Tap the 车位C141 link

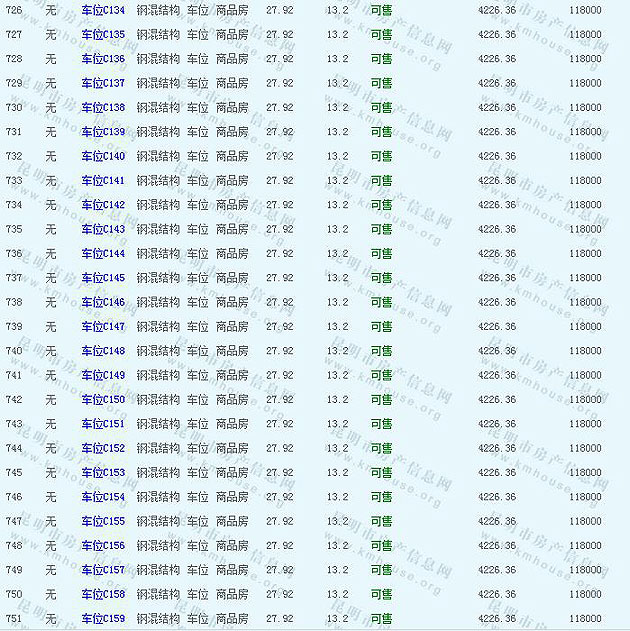[x=103, y=180]
